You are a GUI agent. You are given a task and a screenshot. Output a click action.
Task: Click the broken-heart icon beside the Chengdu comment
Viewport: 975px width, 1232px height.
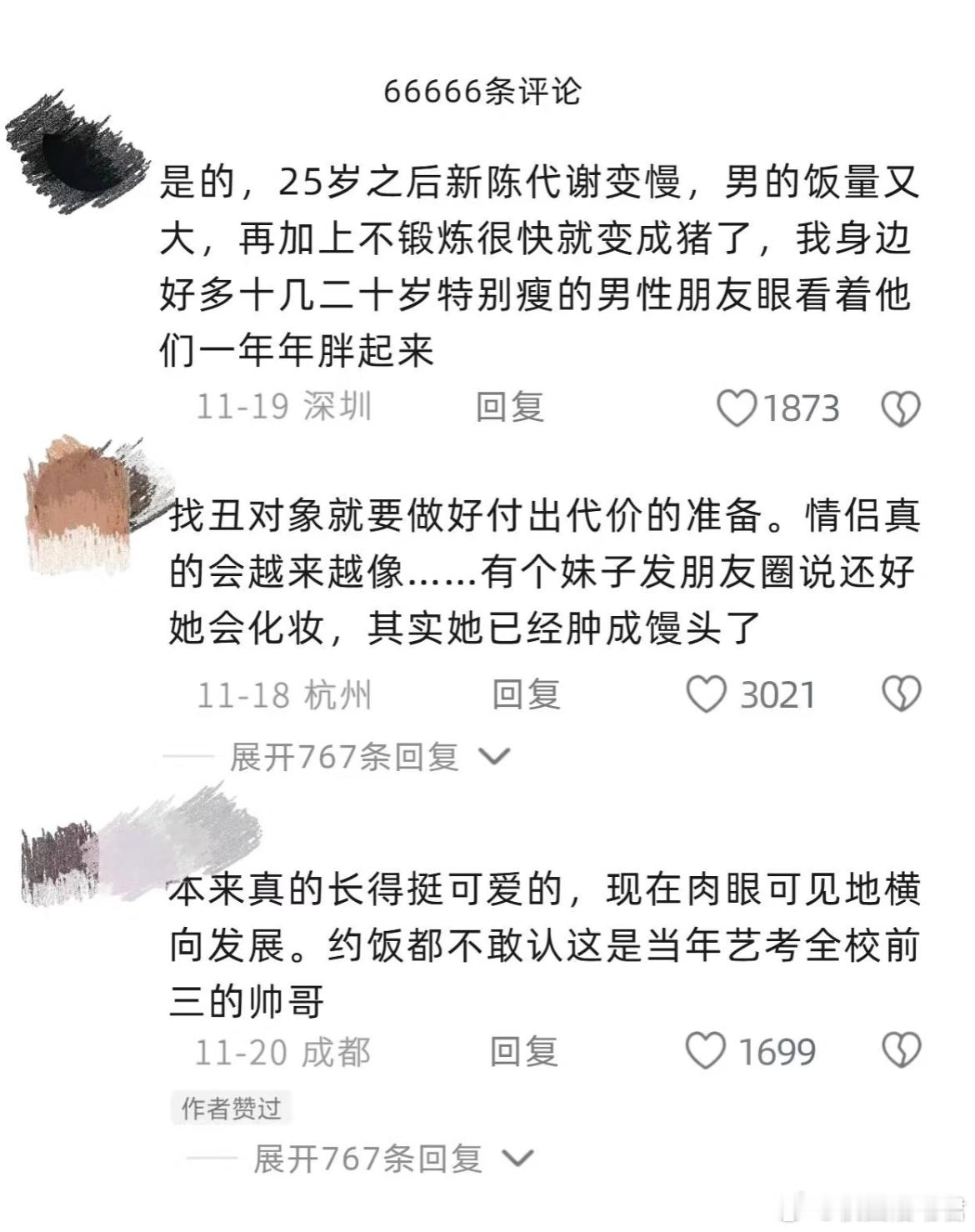coord(900,1052)
